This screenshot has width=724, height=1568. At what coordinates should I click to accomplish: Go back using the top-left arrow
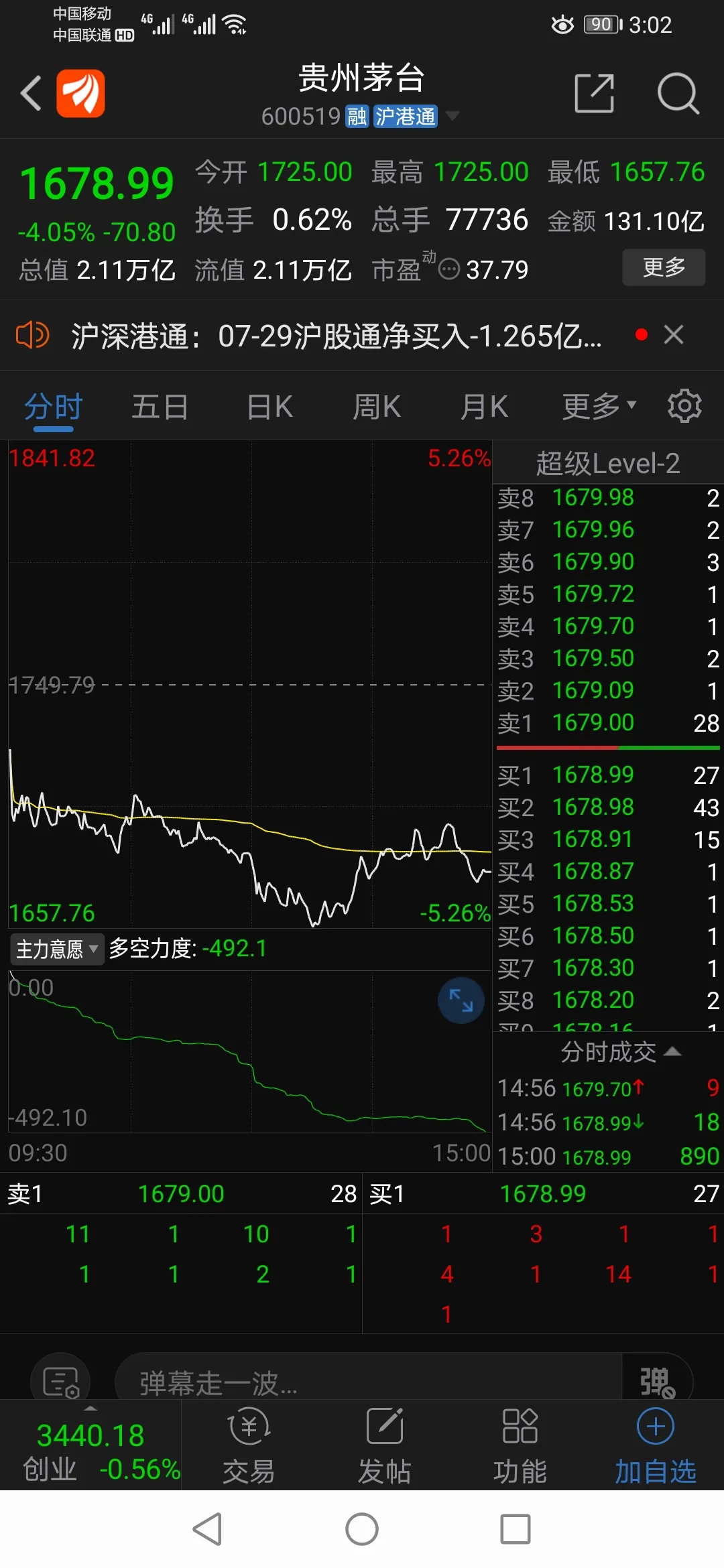tap(31, 92)
